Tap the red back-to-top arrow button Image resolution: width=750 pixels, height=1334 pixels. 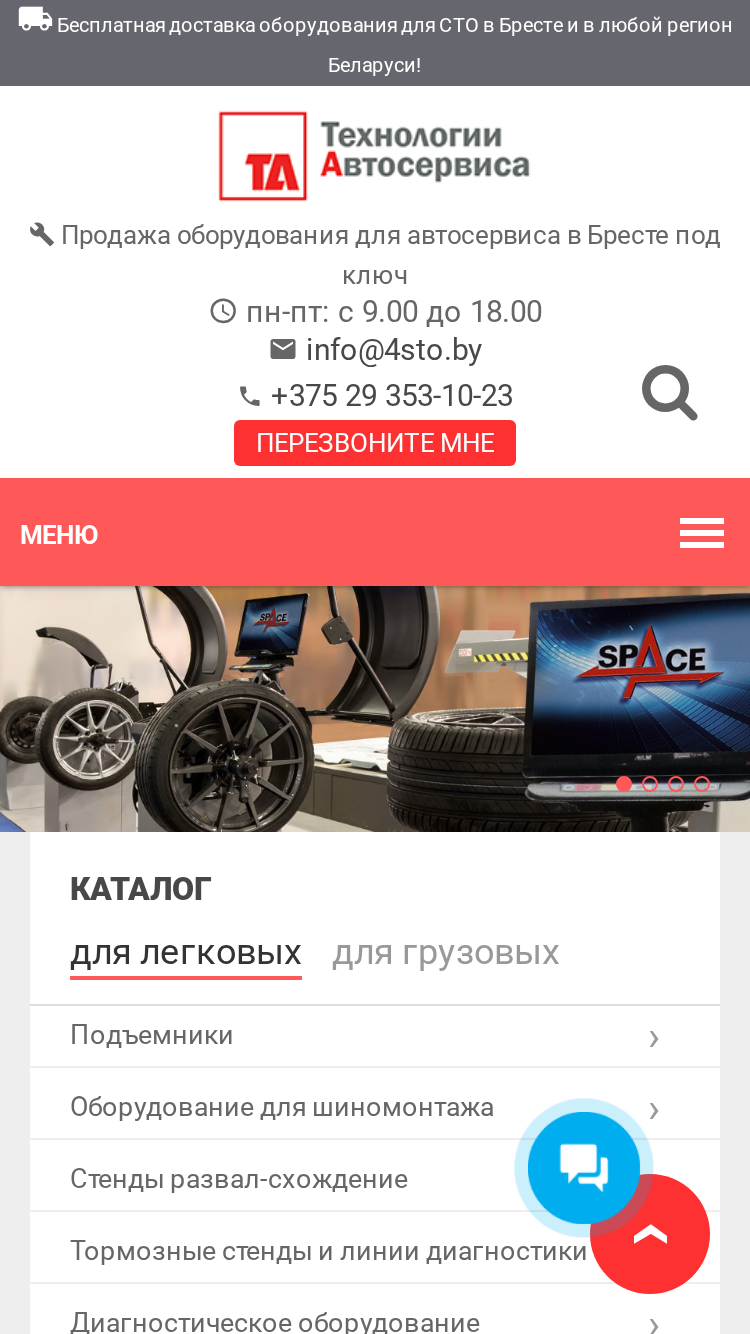[x=650, y=1234]
